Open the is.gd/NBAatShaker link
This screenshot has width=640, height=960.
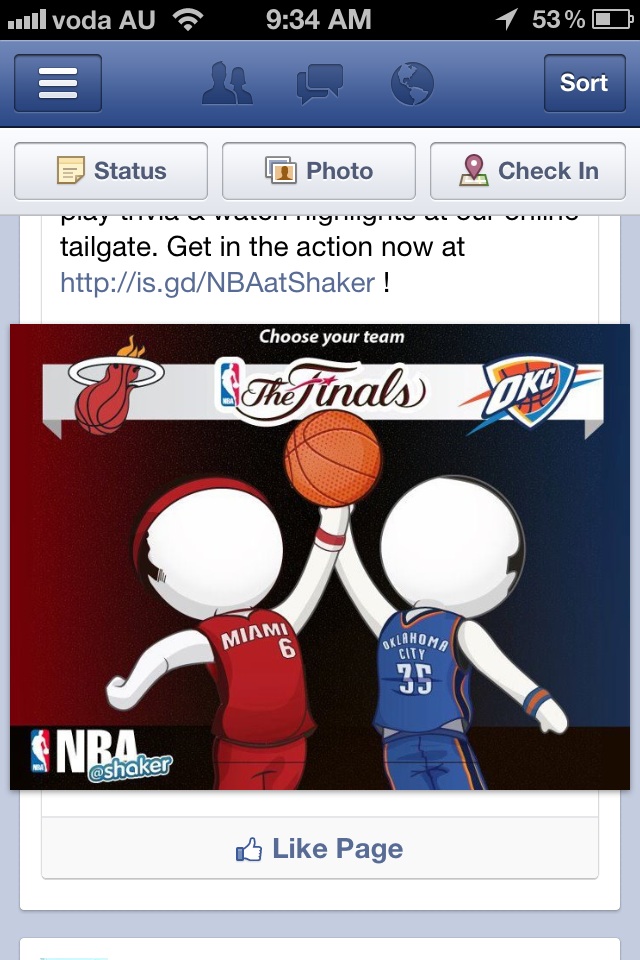point(217,283)
